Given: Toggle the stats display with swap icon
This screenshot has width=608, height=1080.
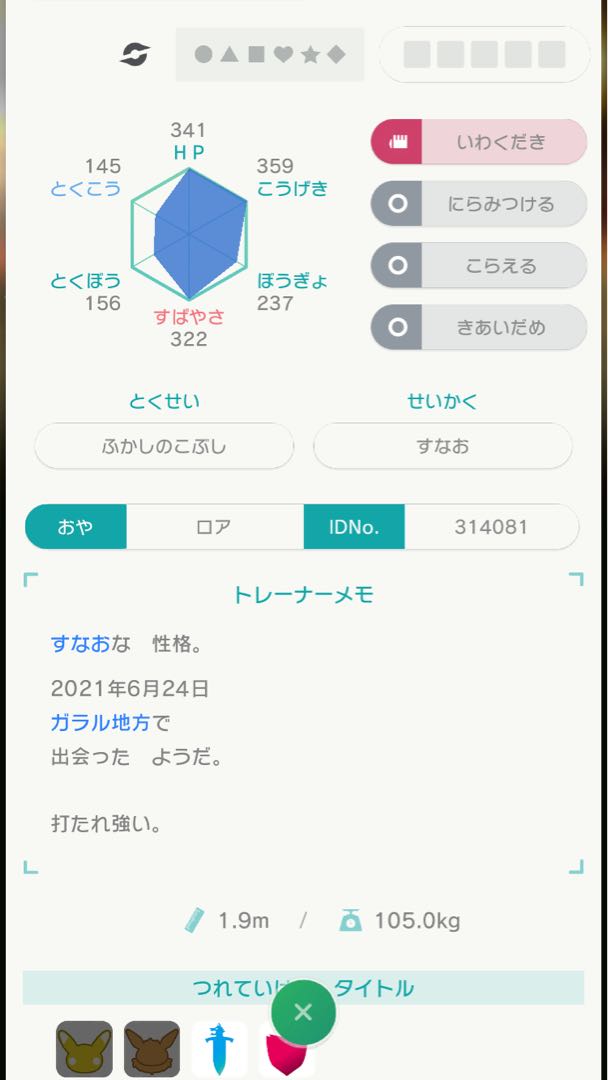Looking at the screenshot, I should pos(135,54).
